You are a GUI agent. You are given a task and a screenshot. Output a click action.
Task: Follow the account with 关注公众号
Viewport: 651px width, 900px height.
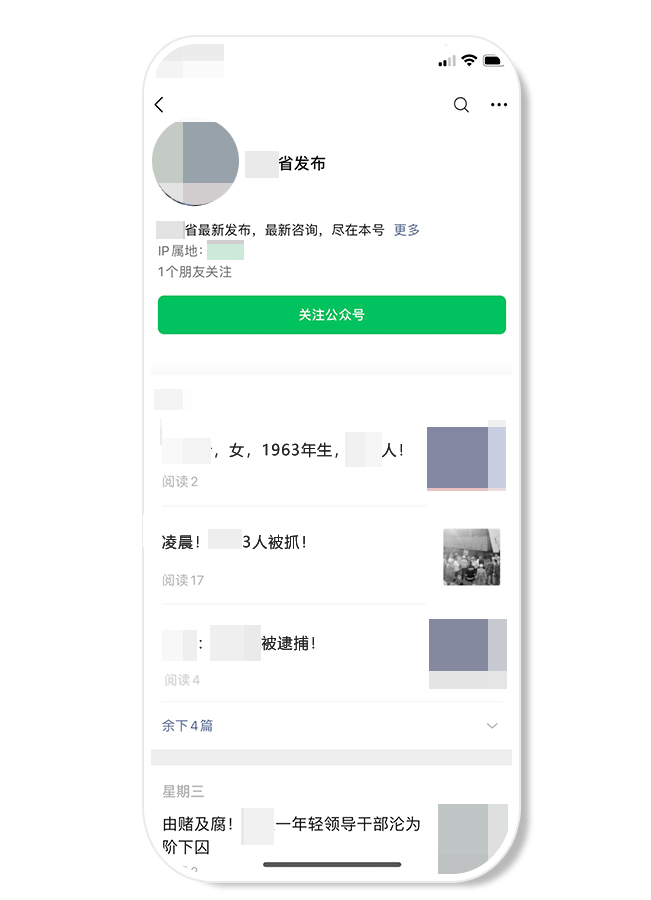tap(331, 315)
